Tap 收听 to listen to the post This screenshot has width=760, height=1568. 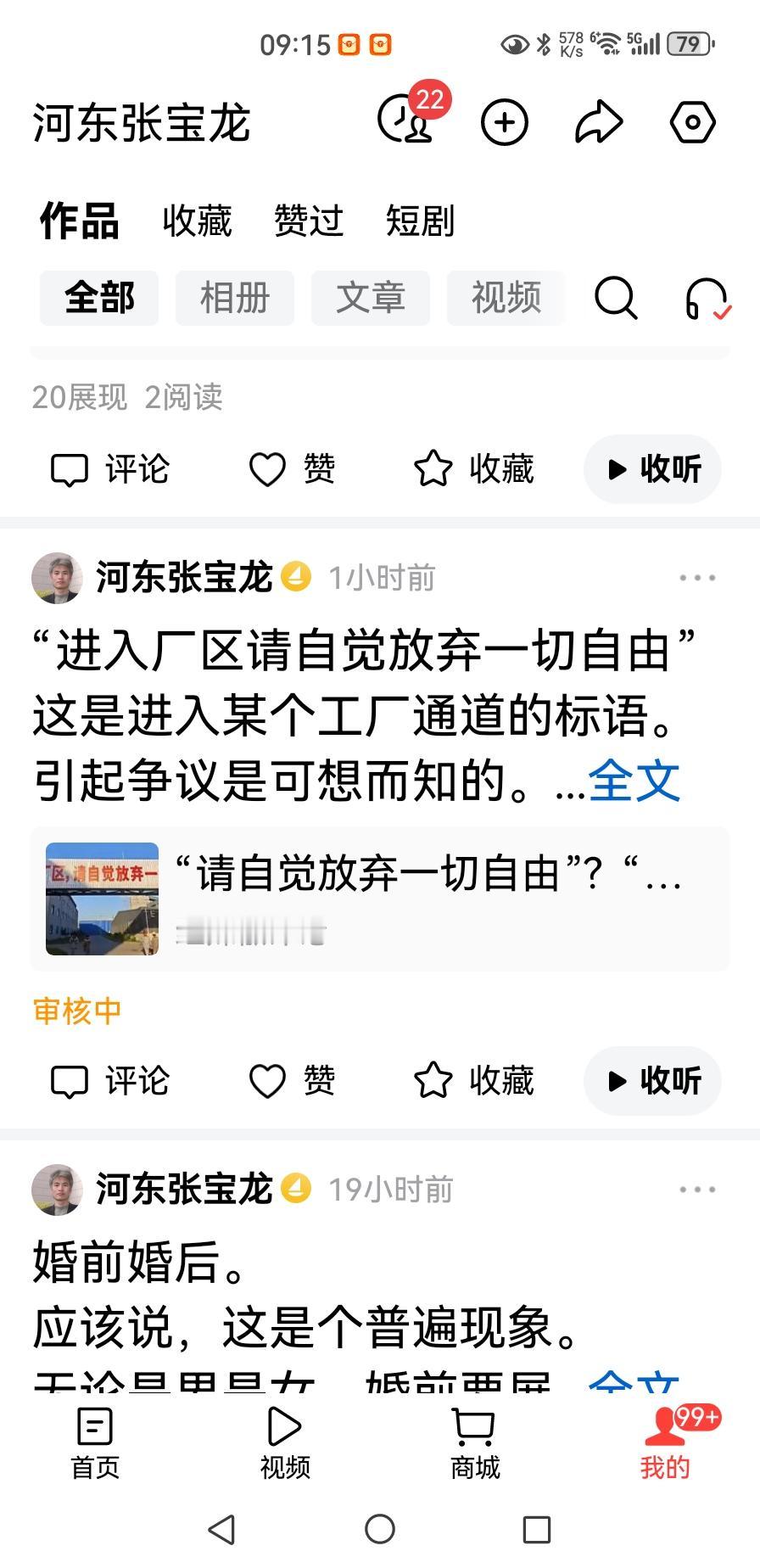coord(652,1081)
